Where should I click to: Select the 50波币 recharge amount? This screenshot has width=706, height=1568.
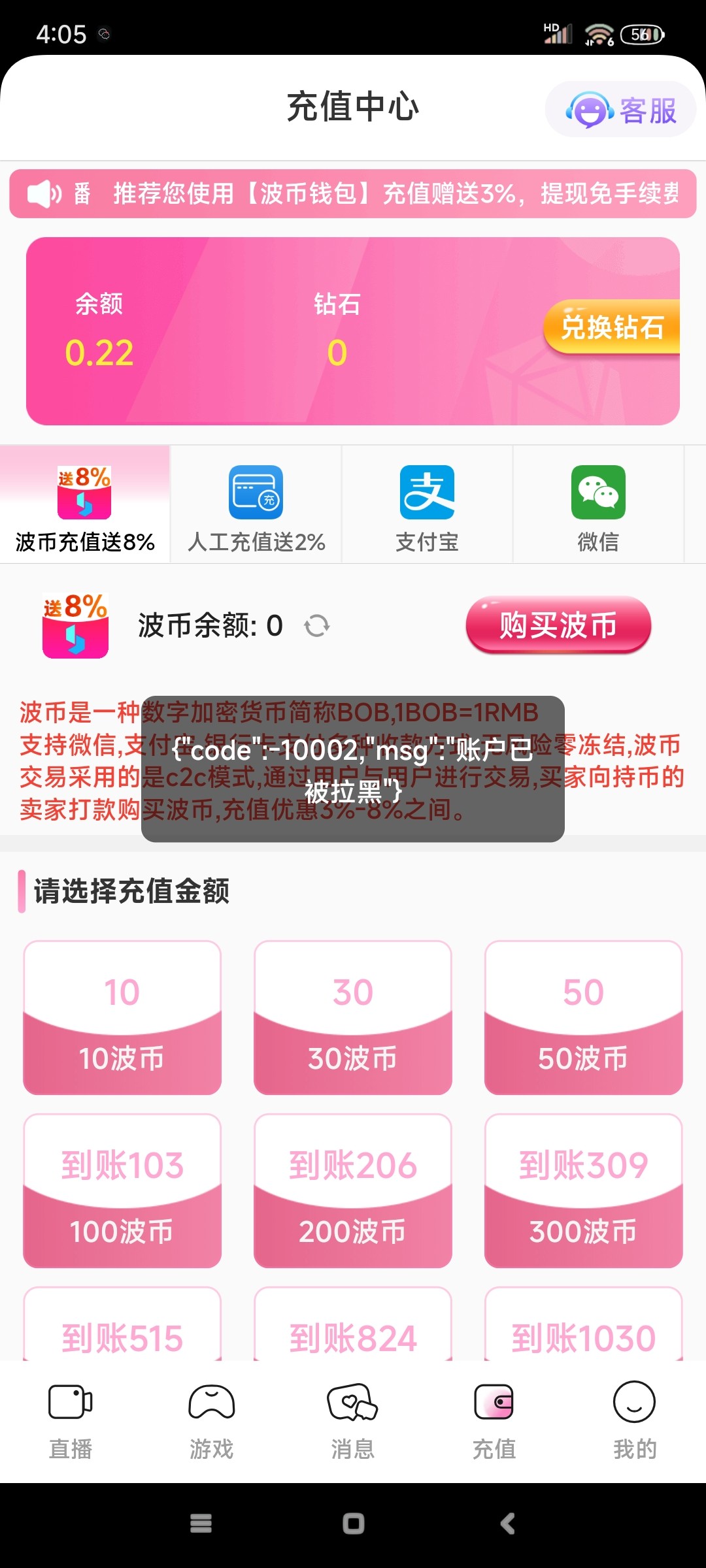pyautogui.click(x=583, y=1017)
